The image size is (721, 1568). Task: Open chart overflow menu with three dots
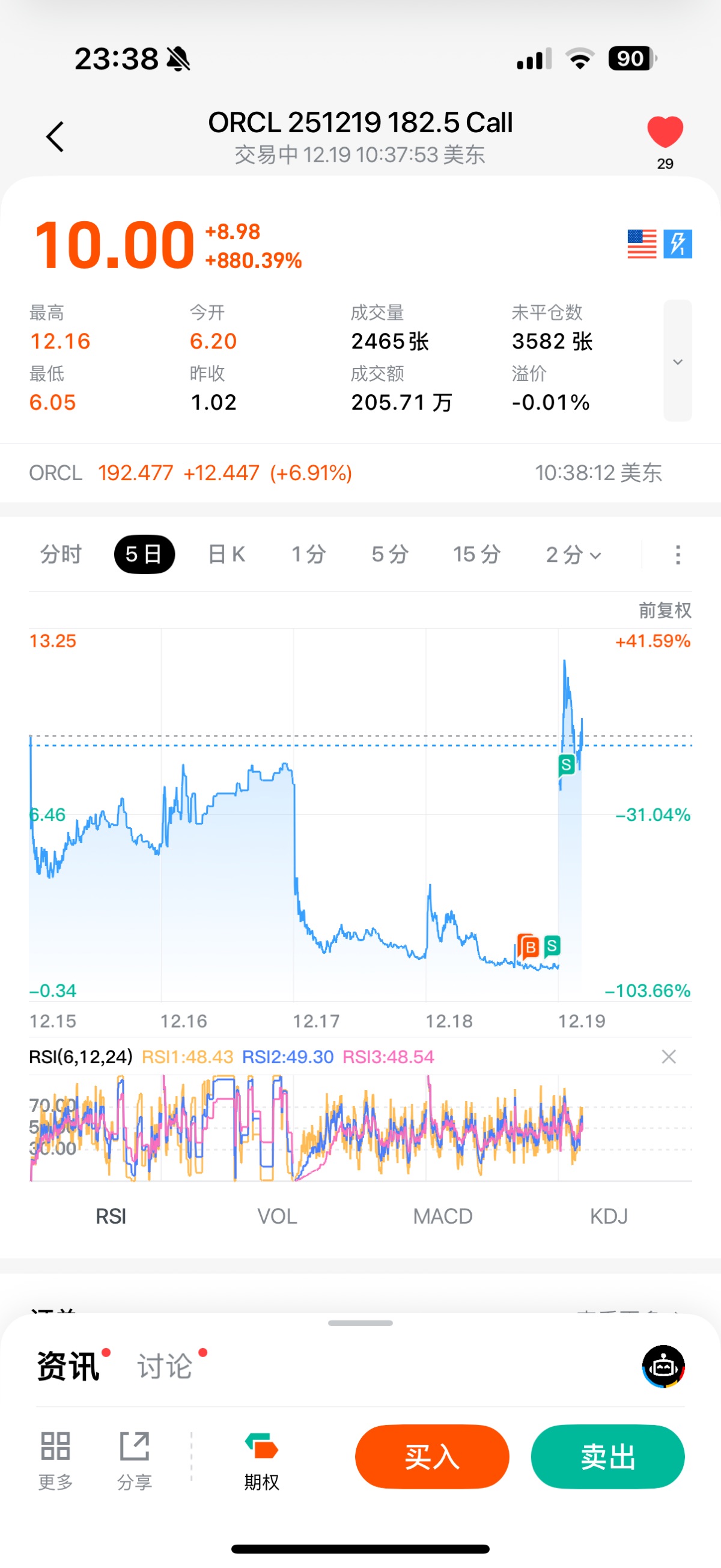[678, 555]
